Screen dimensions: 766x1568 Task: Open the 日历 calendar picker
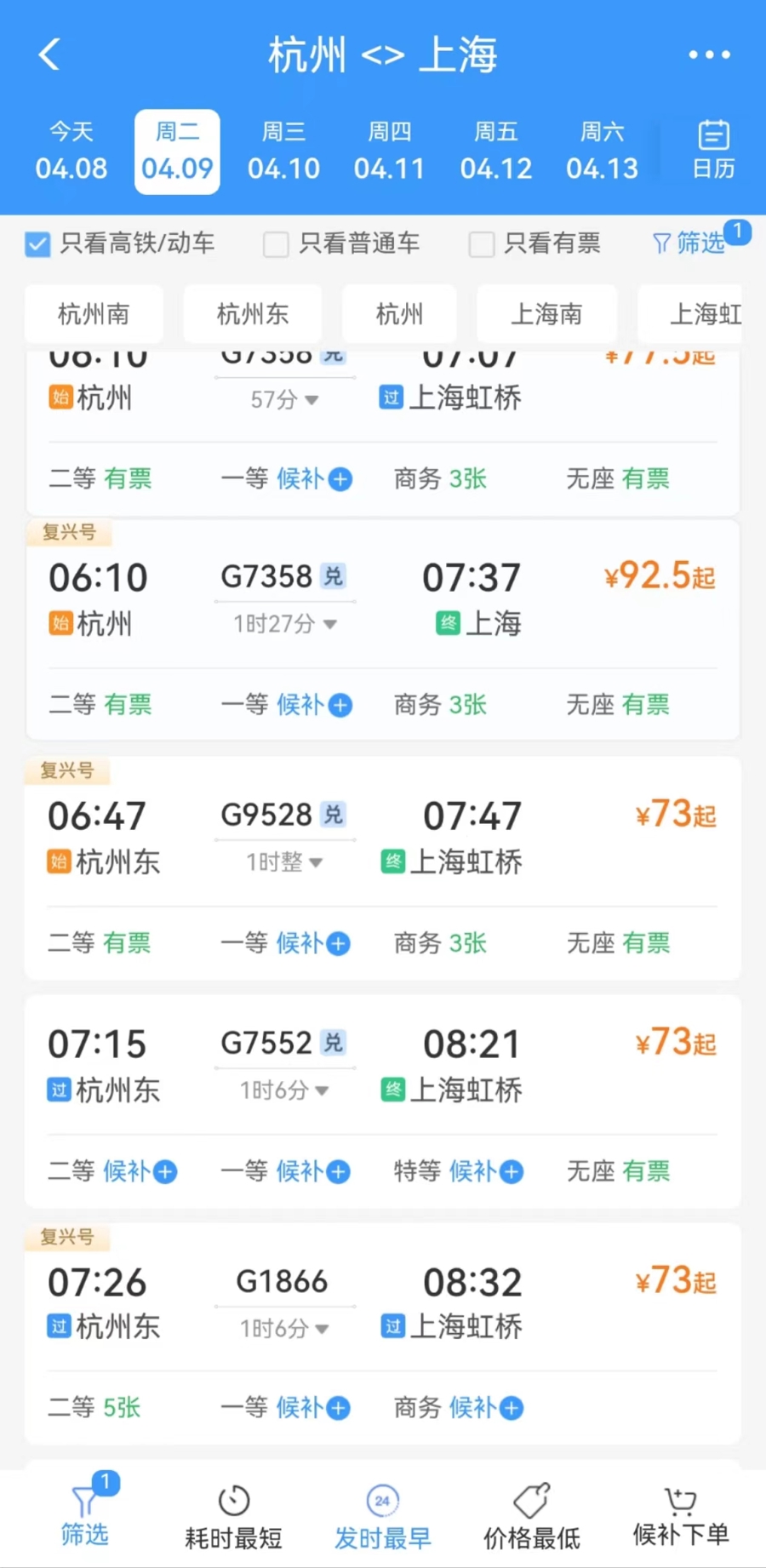(x=713, y=150)
